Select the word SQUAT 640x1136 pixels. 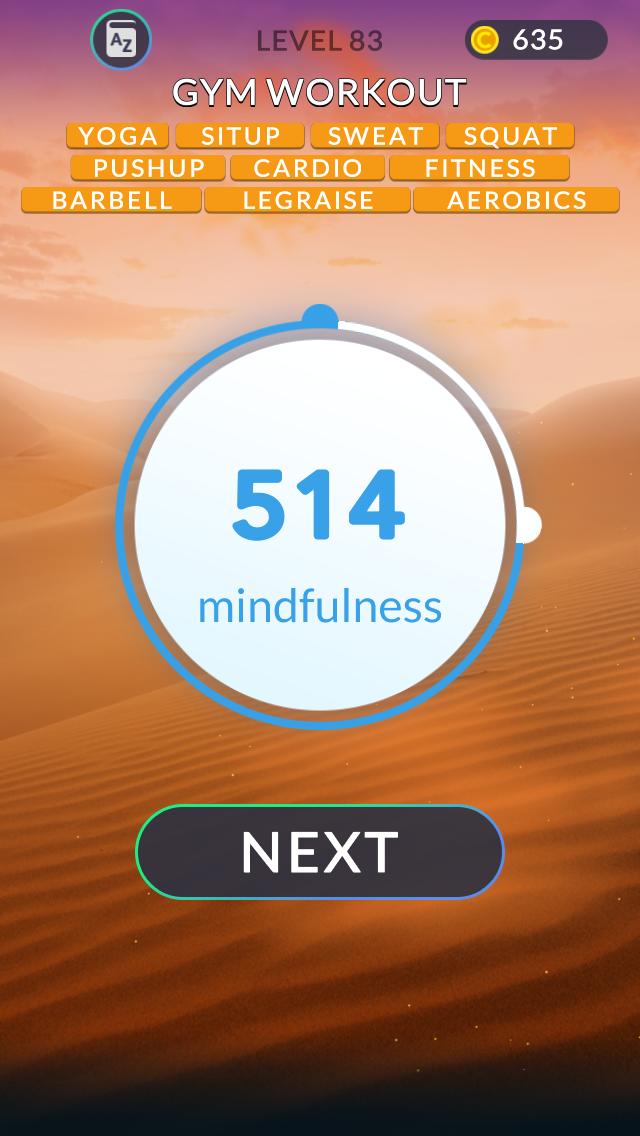tap(510, 136)
